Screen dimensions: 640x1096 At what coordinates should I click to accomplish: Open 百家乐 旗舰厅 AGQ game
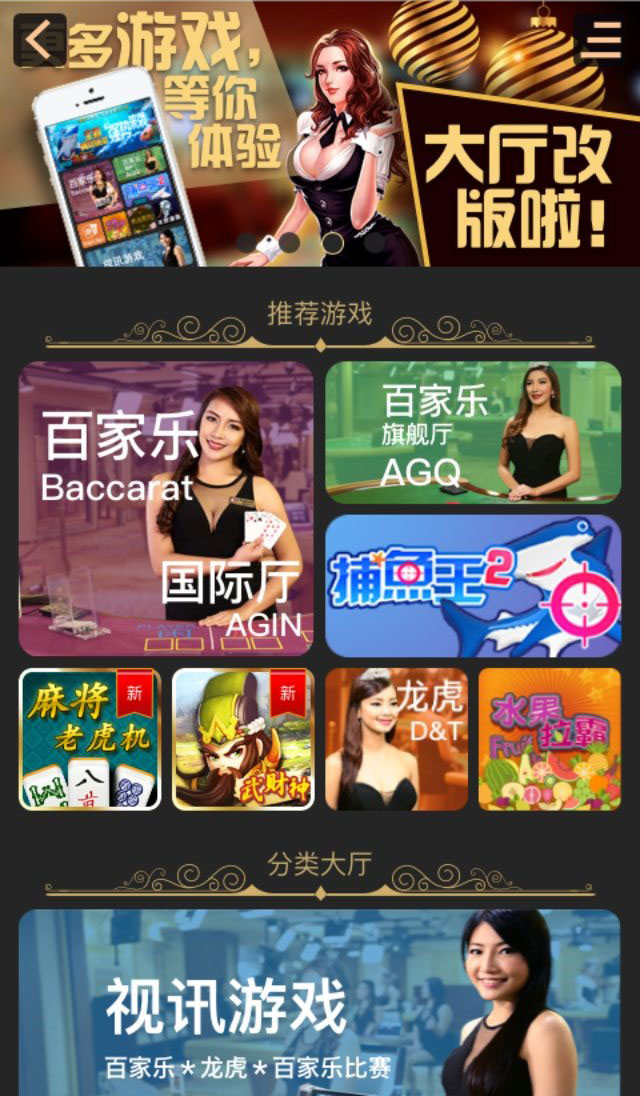click(x=473, y=432)
